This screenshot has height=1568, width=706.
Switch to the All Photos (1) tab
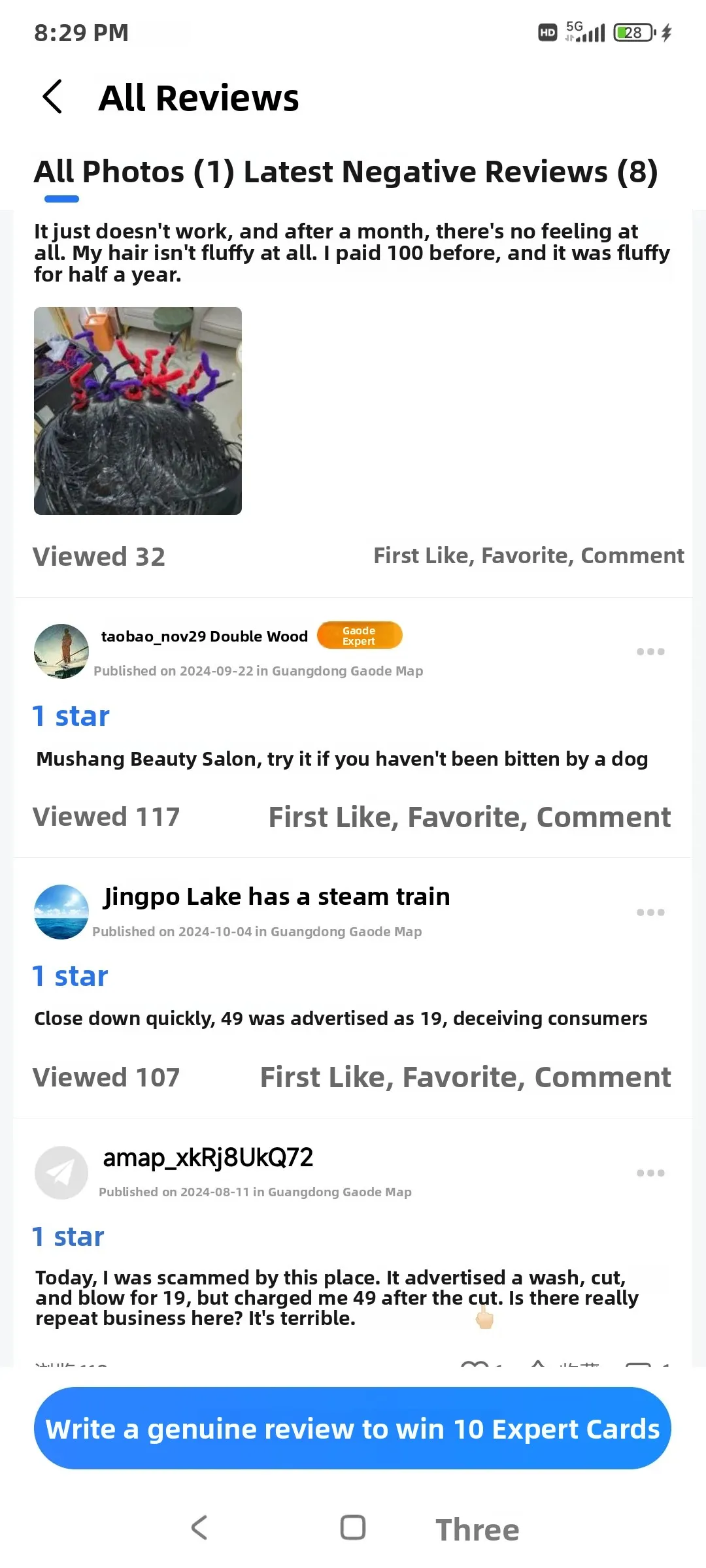tap(134, 172)
